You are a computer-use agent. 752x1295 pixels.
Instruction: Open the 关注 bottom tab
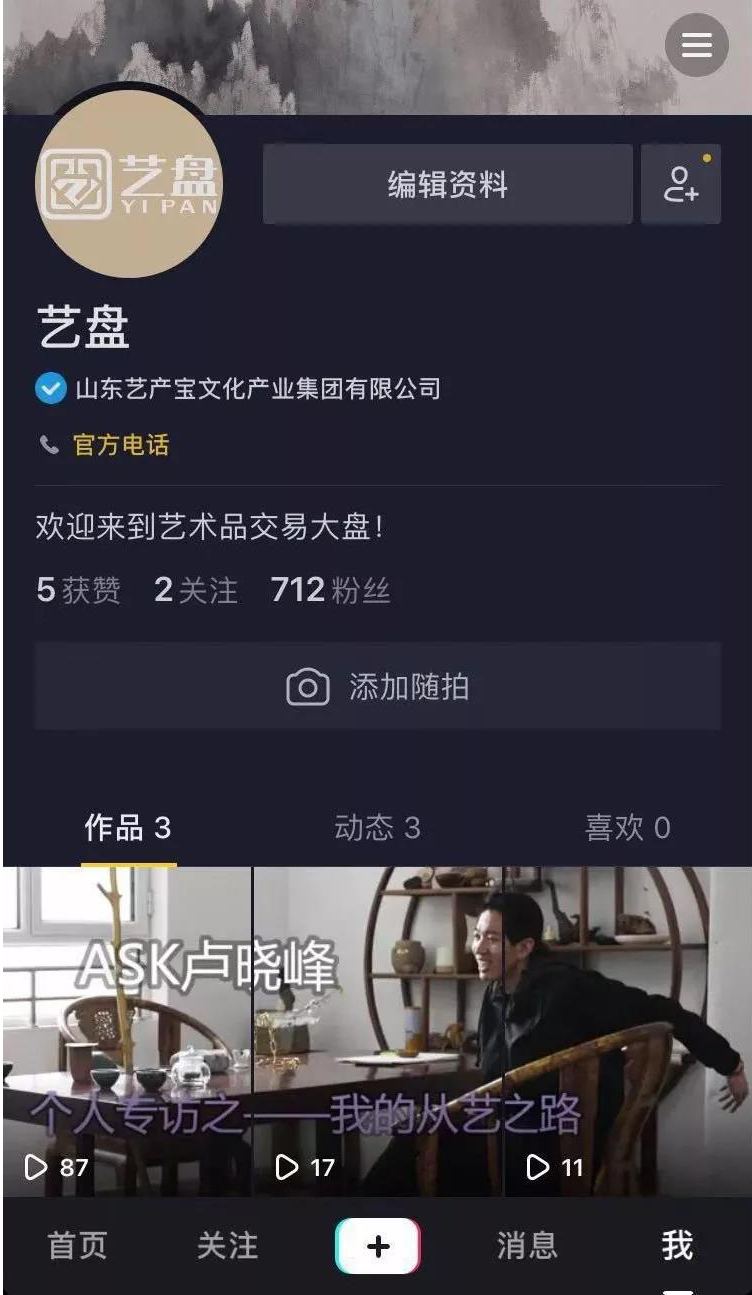(227, 1246)
